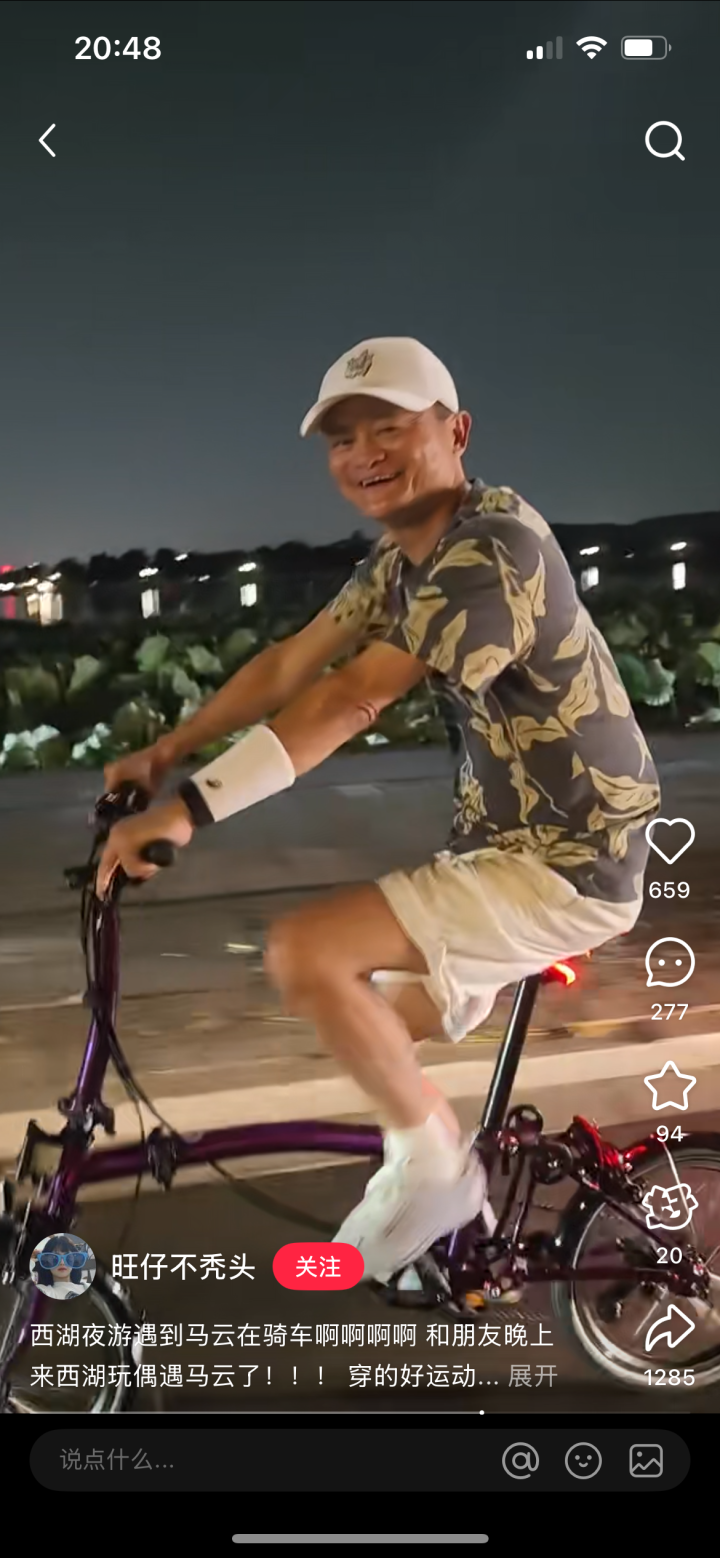Tap the 说点什么 comment field
Image resolution: width=720 pixels, height=1558 pixels.
pos(250,1460)
